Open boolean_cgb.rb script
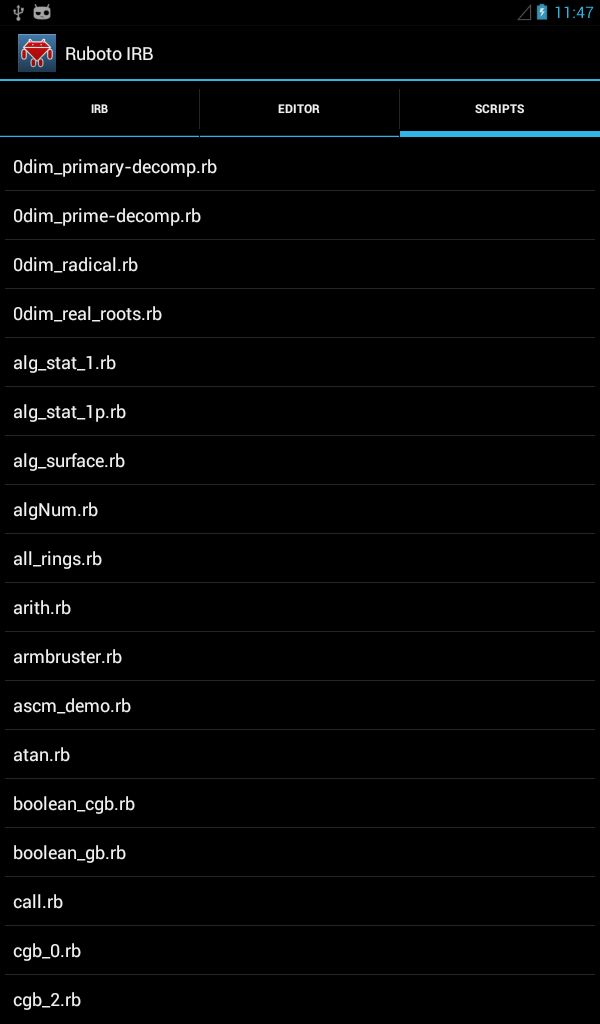600x1024 pixels. click(x=300, y=803)
